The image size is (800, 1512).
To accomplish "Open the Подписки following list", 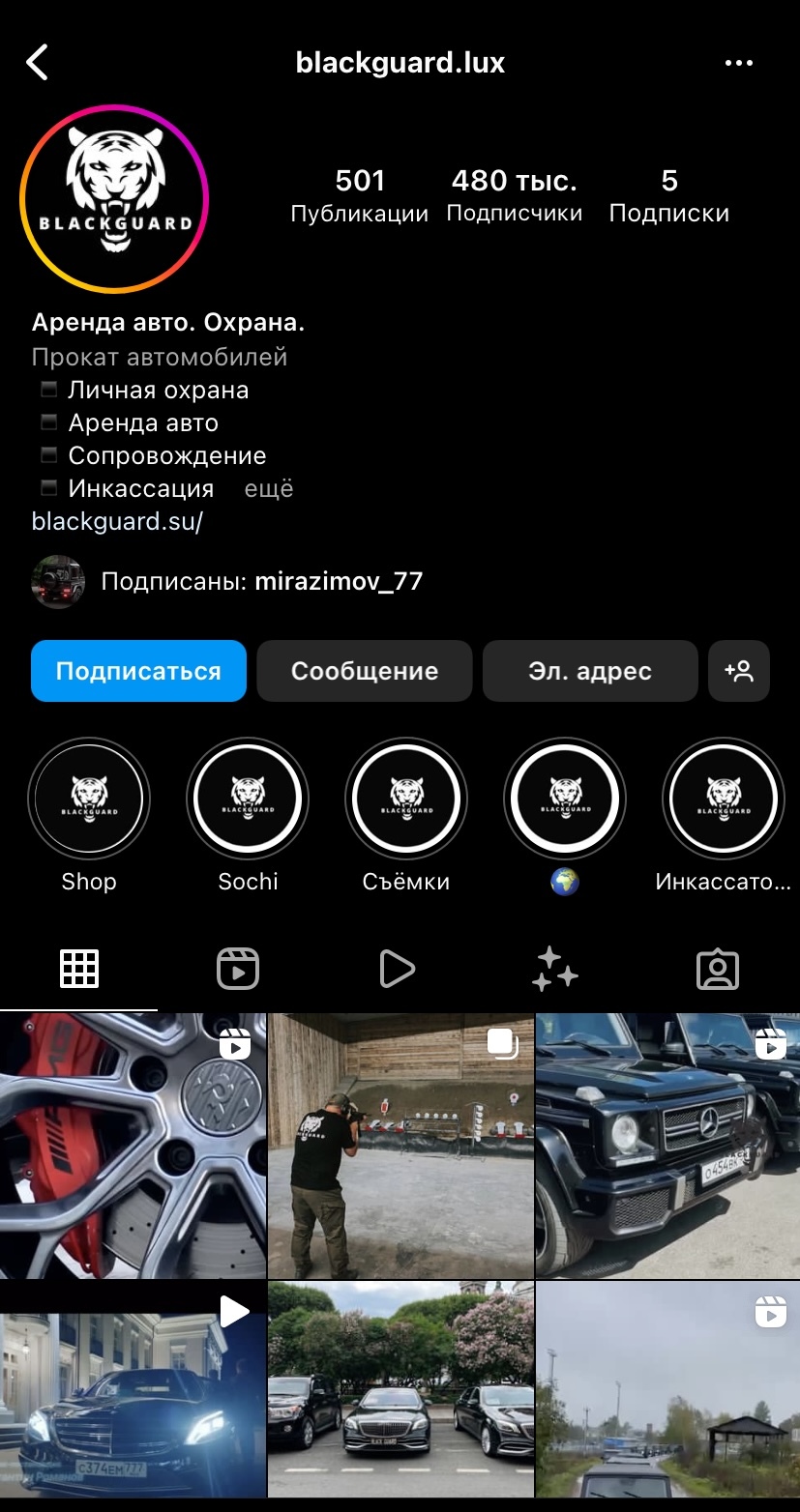I will [x=668, y=195].
